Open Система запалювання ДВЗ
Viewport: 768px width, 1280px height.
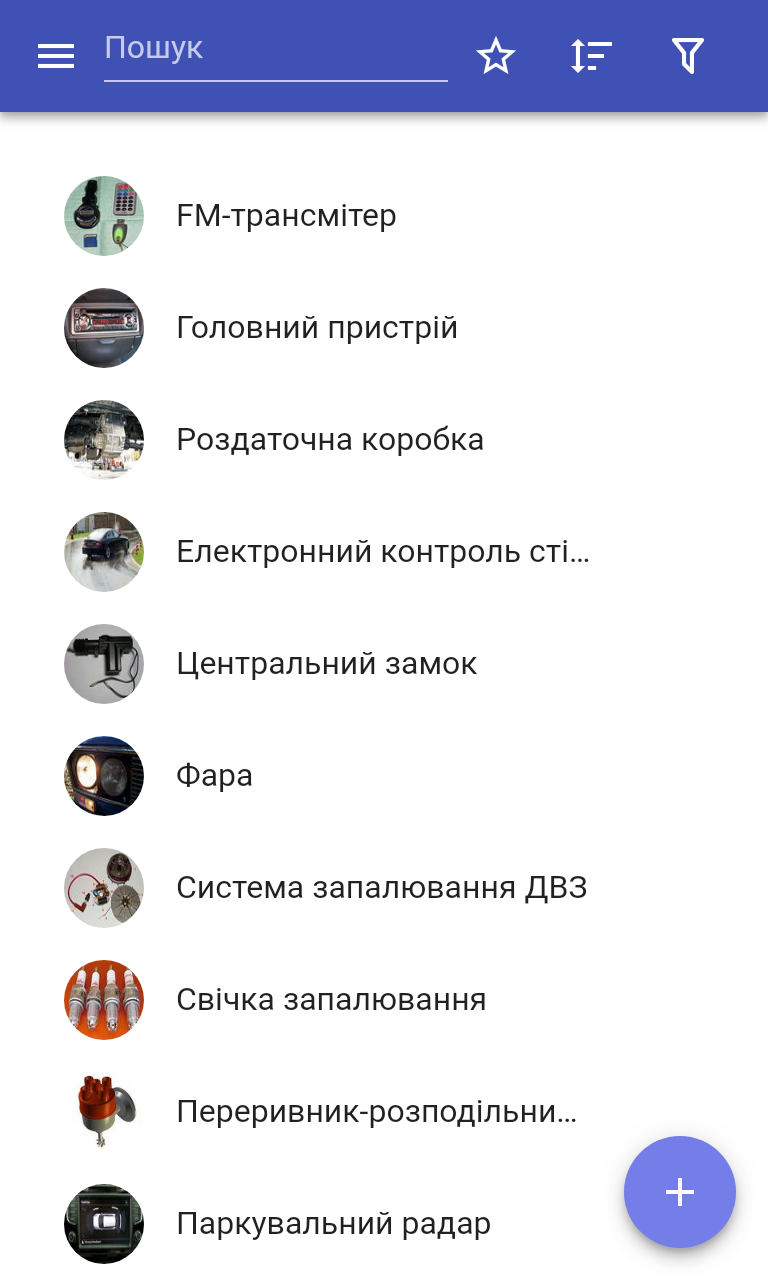381,888
